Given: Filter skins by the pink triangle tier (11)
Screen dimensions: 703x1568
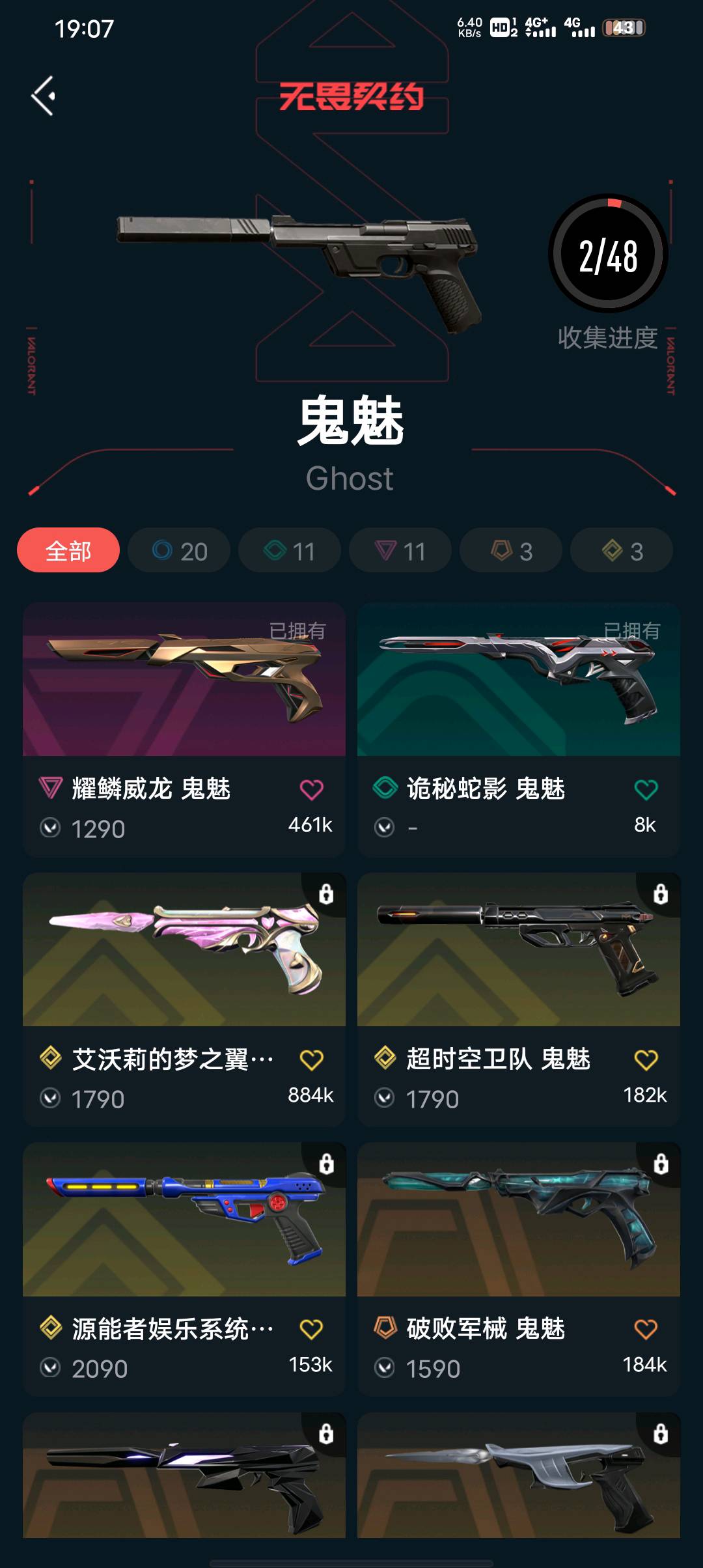Looking at the screenshot, I should click(x=400, y=551).
